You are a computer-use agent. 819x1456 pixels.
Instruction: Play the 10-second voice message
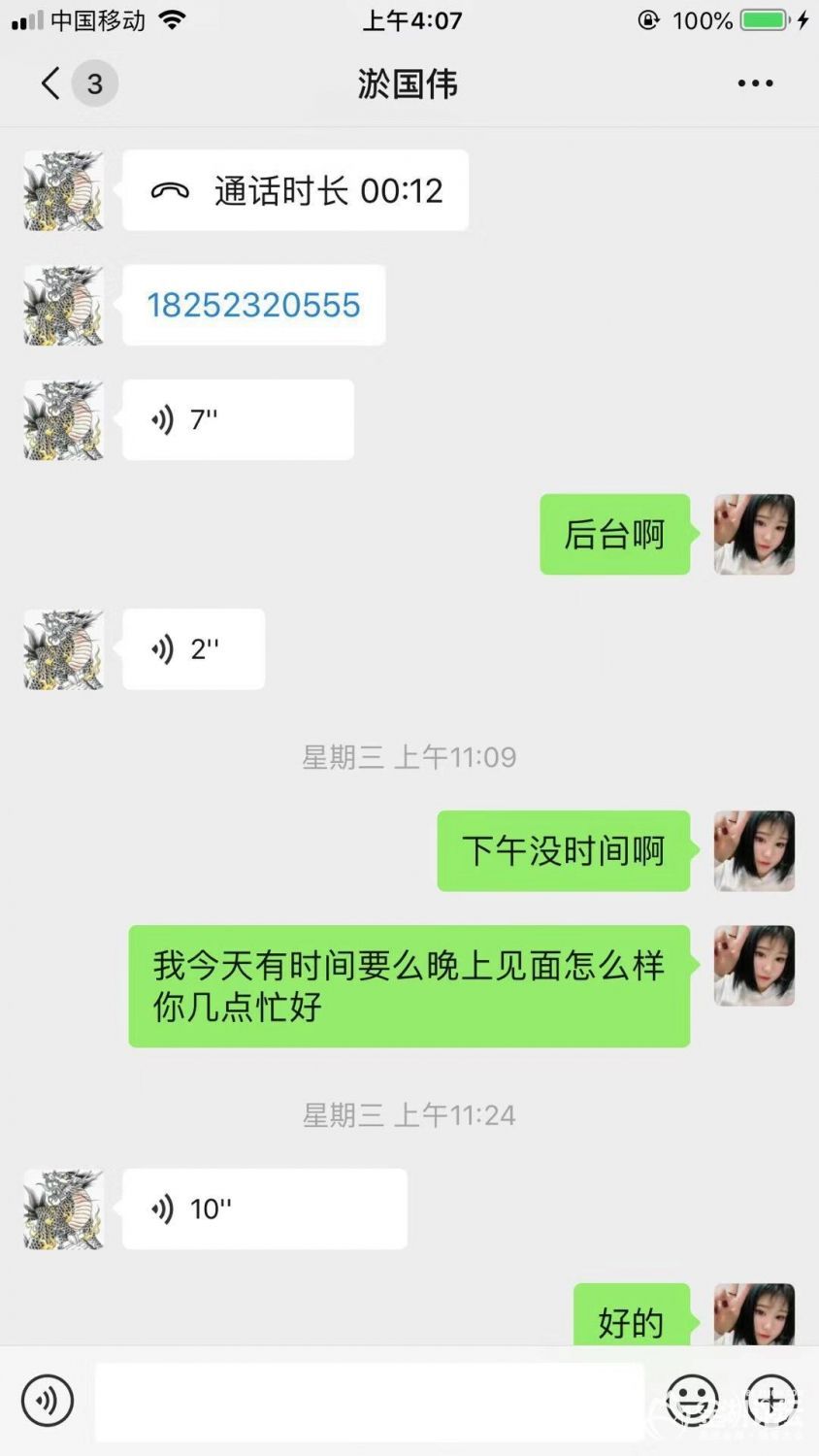[264, 1208]
